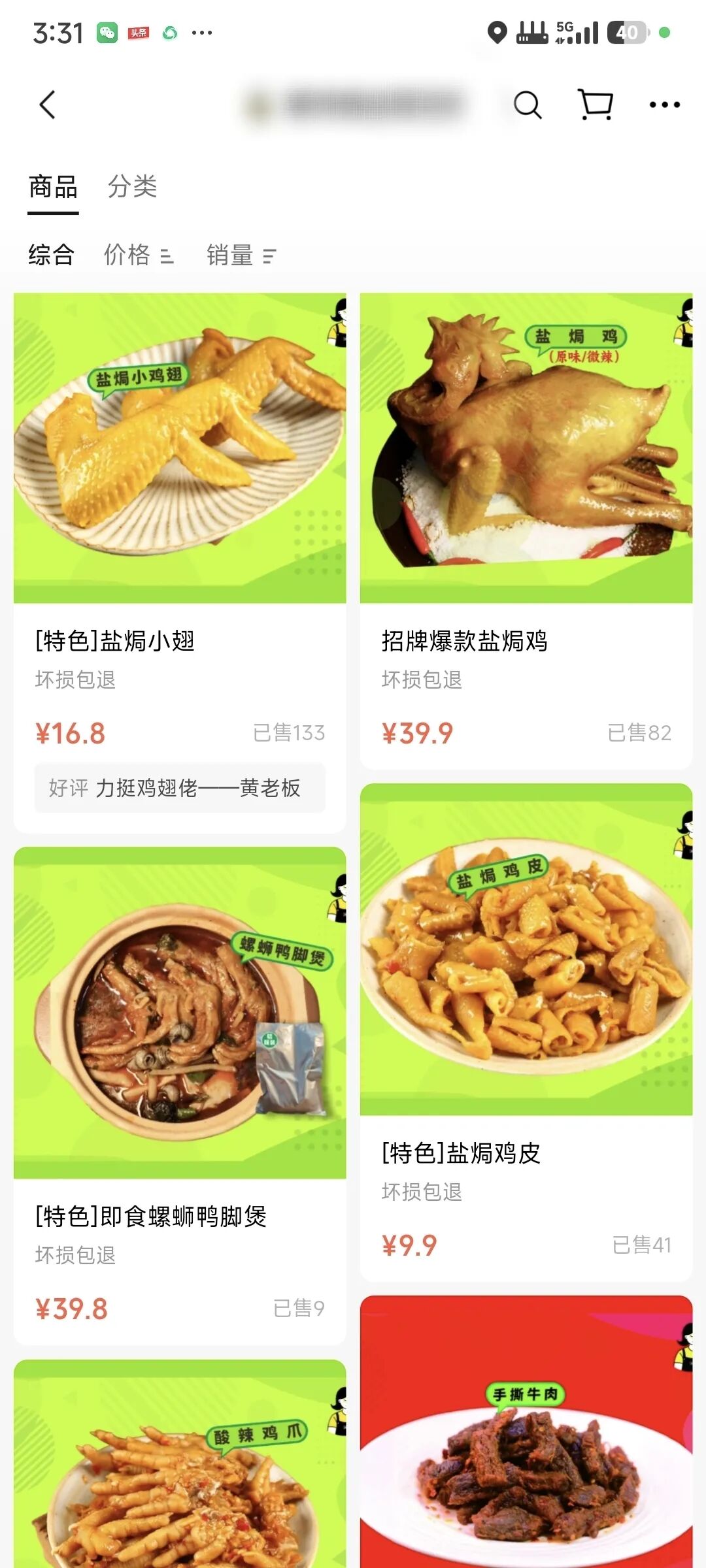The image size is (706, 1568).
Task: Expand the 价格 sort order control
Action: [x=168, y=256]
